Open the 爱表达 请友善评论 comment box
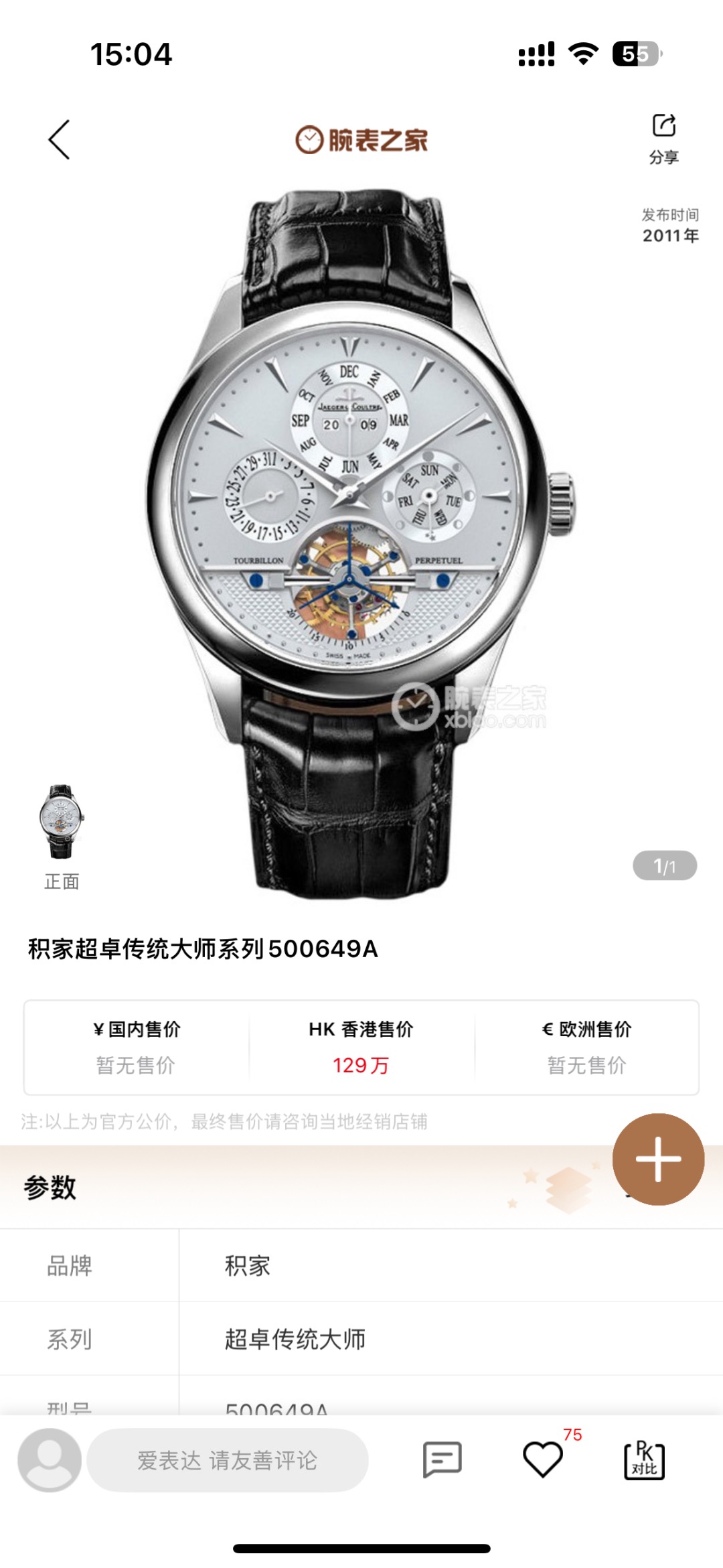723x1568 pixels. click(x=228, y=1459)
